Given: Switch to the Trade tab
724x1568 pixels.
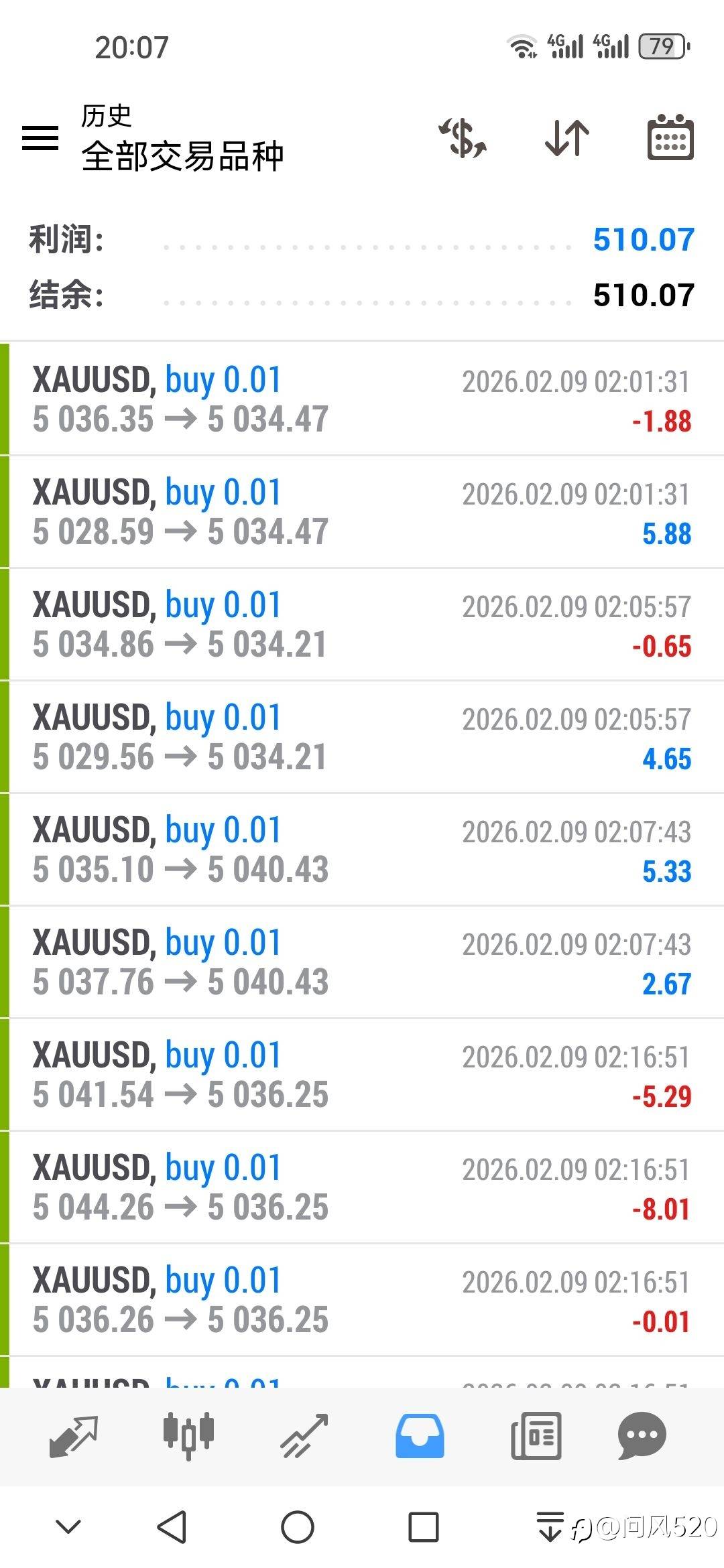Looking at the screenshot, I should click(304, 1435).
